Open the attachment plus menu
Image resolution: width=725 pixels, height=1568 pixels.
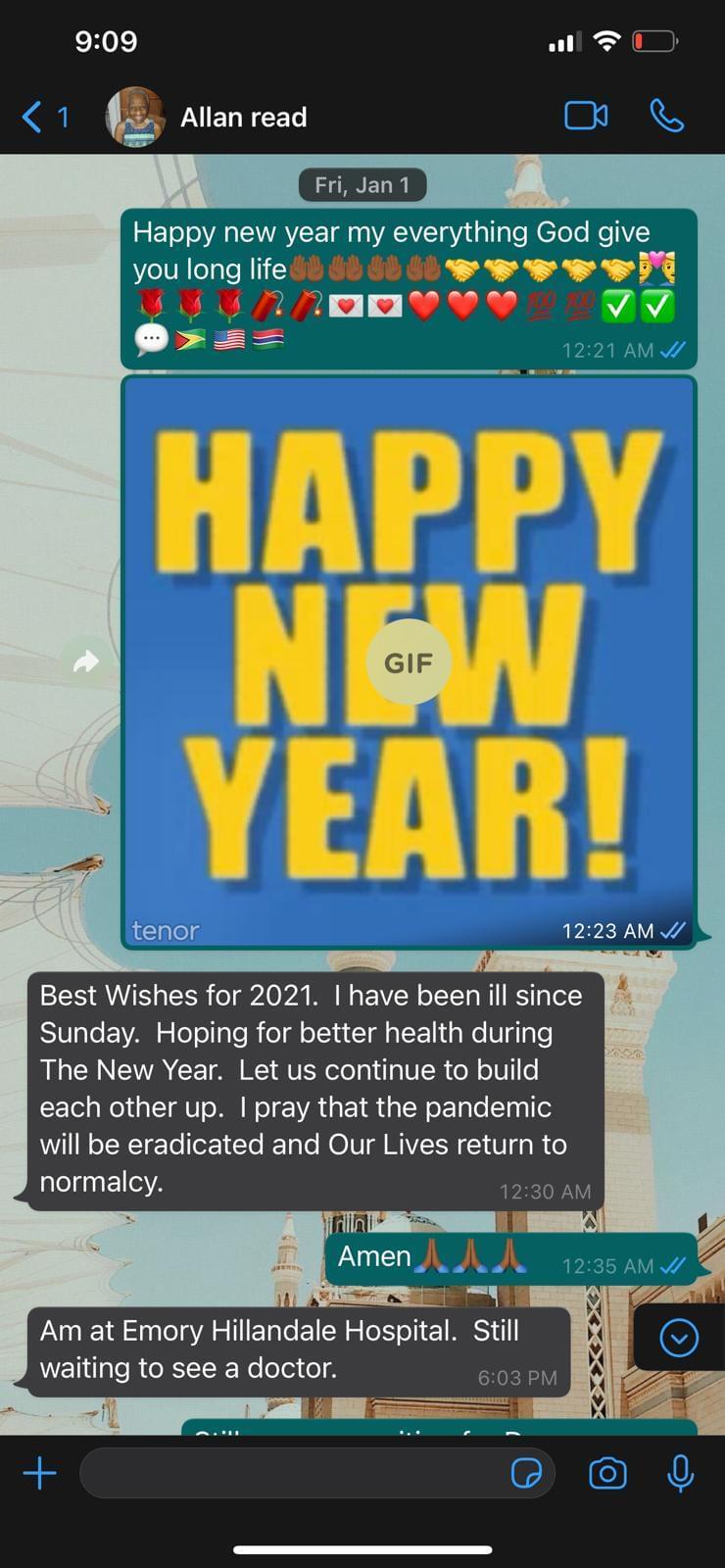pyautogui.click(x=39, y=1473)
